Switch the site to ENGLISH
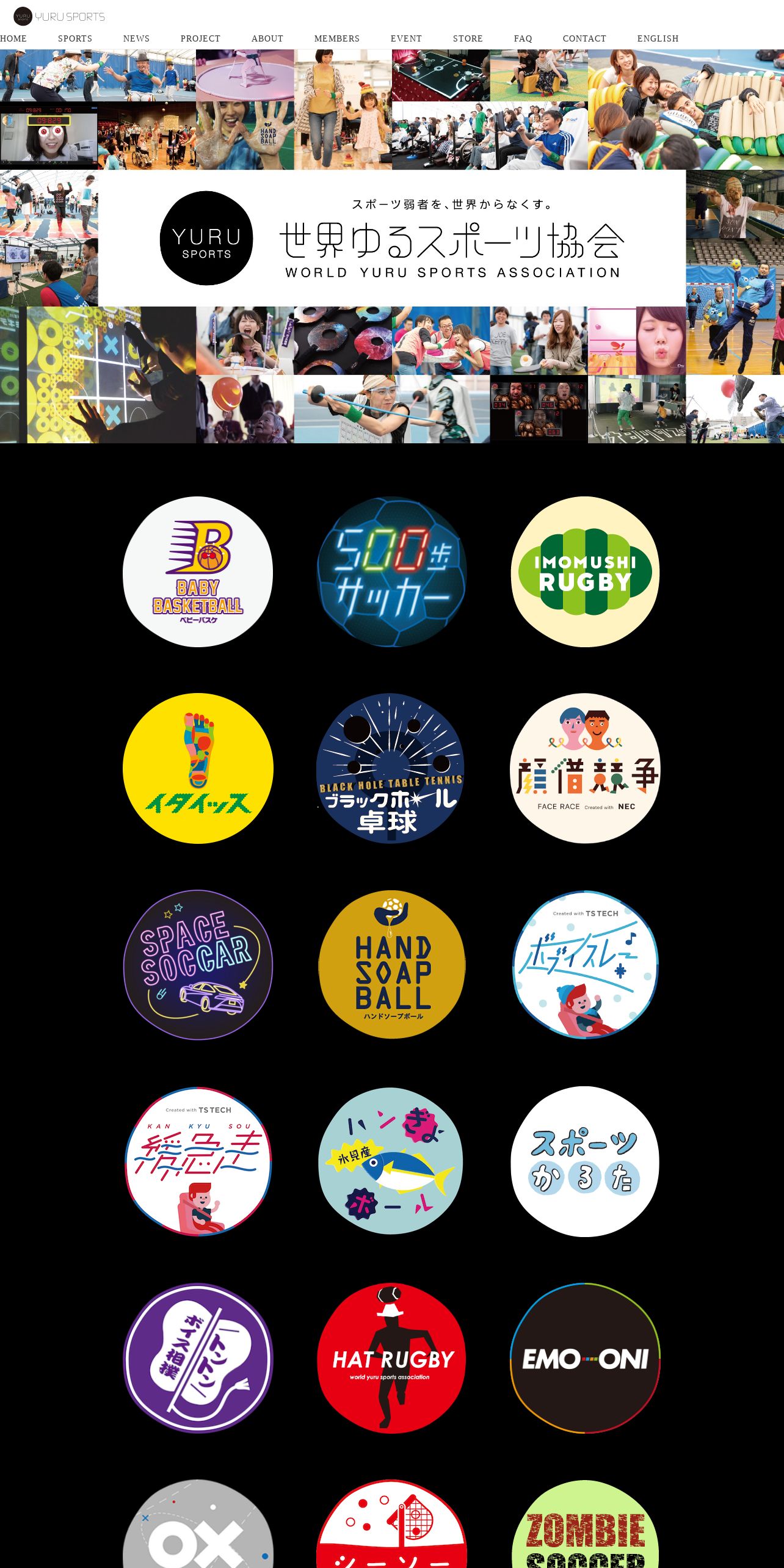Viewport: 784px width, 1568px height. pyautogui.click(x=658, y=38)
